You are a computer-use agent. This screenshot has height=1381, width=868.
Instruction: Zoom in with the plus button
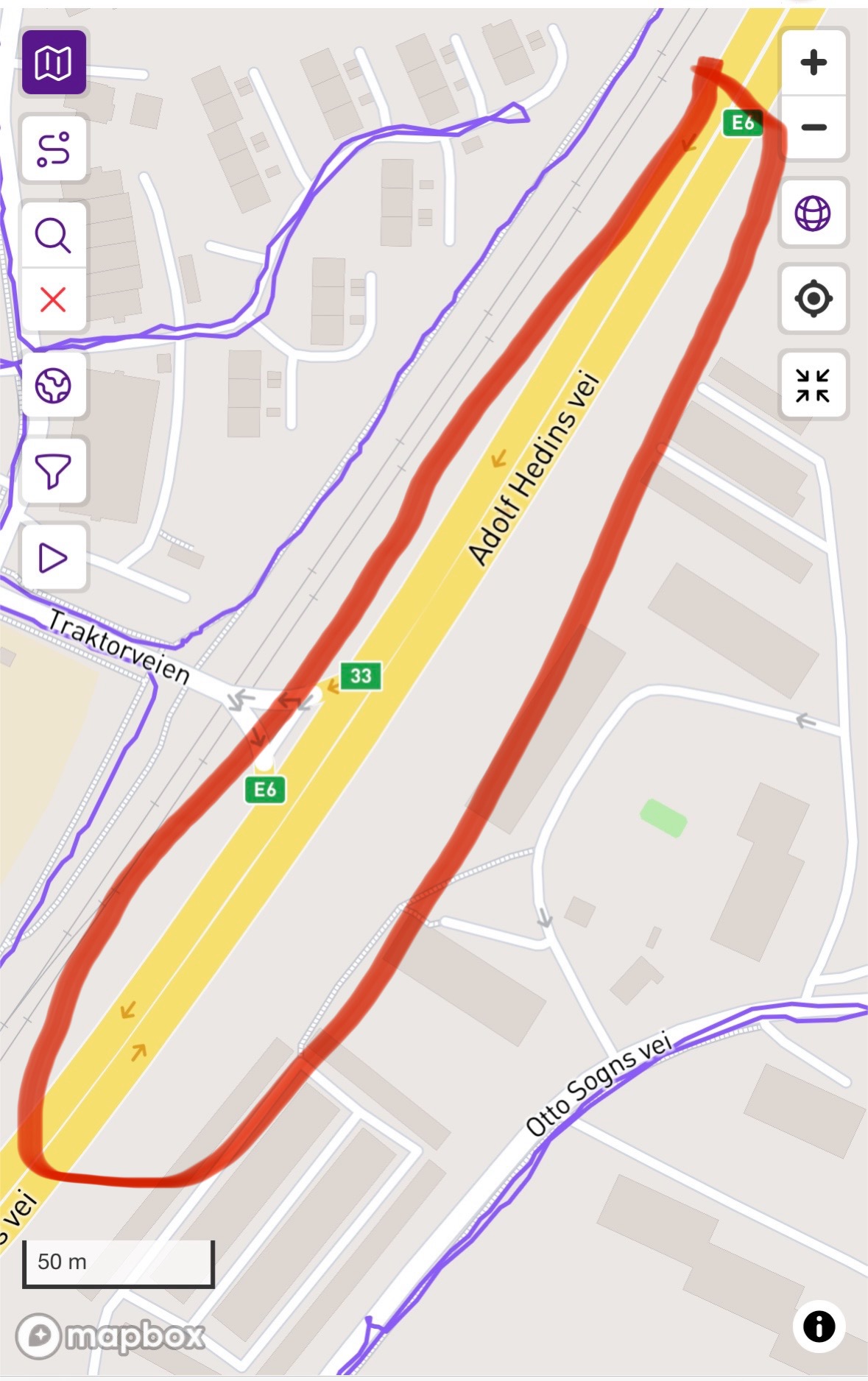tap(813, 63)
